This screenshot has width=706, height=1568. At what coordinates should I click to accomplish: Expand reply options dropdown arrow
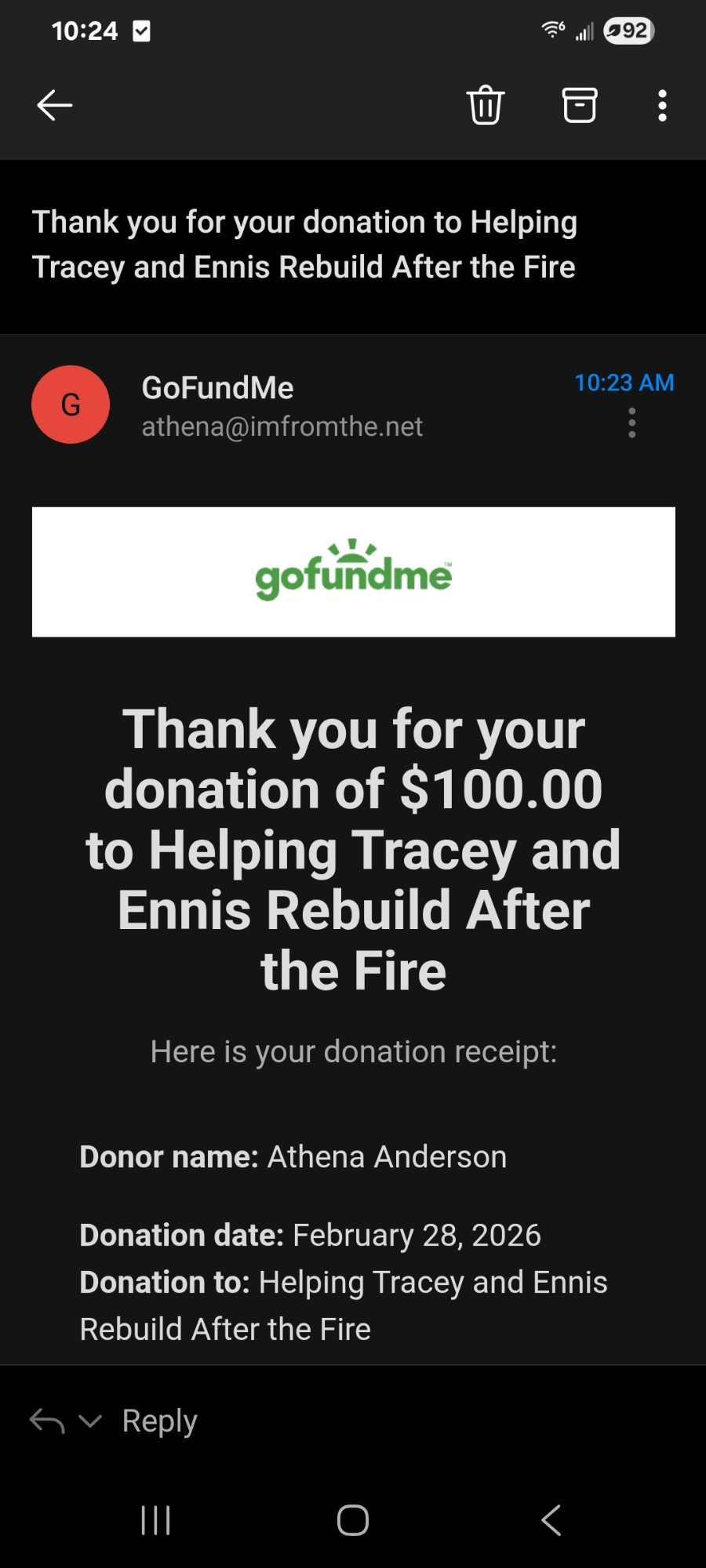(x=91, y=1421)
